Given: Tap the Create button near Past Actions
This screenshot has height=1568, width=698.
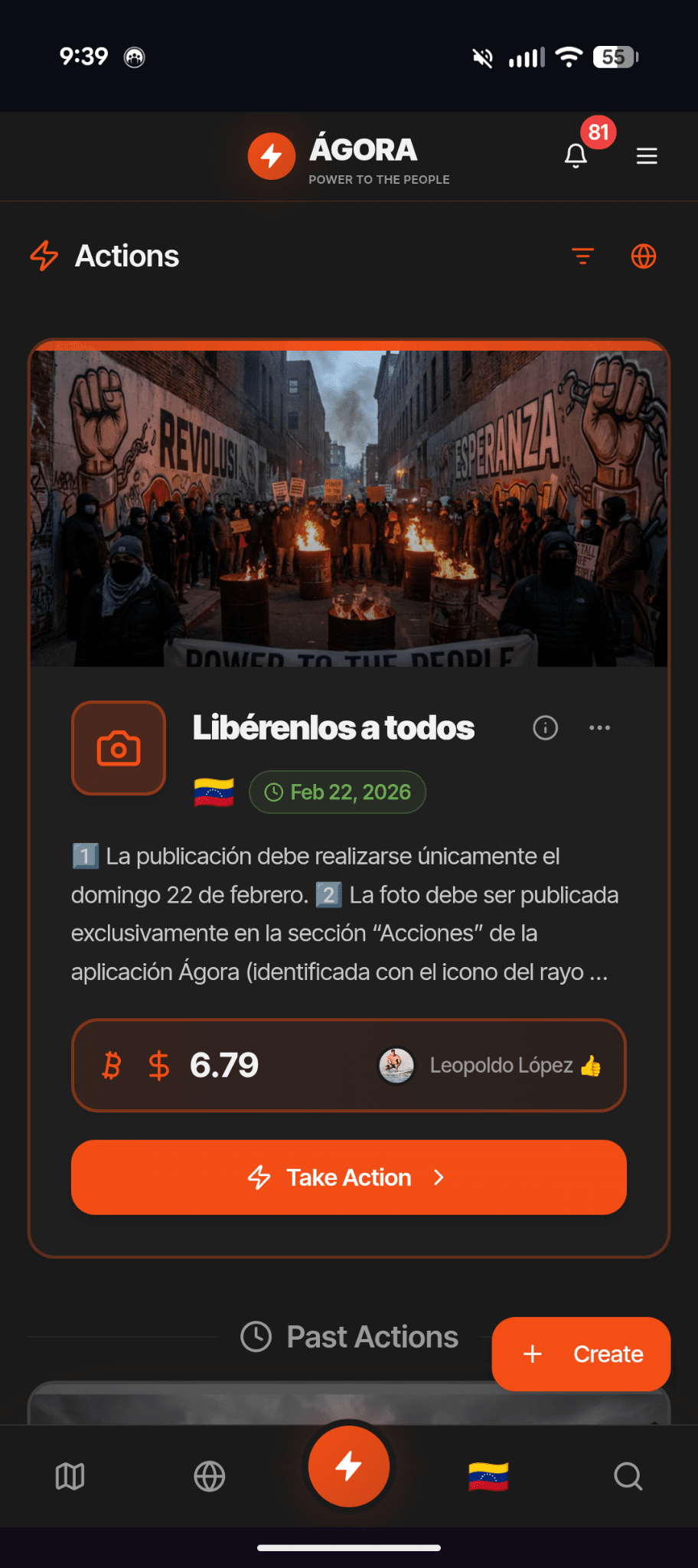Looking at the screenshot, I should 581,1354.
